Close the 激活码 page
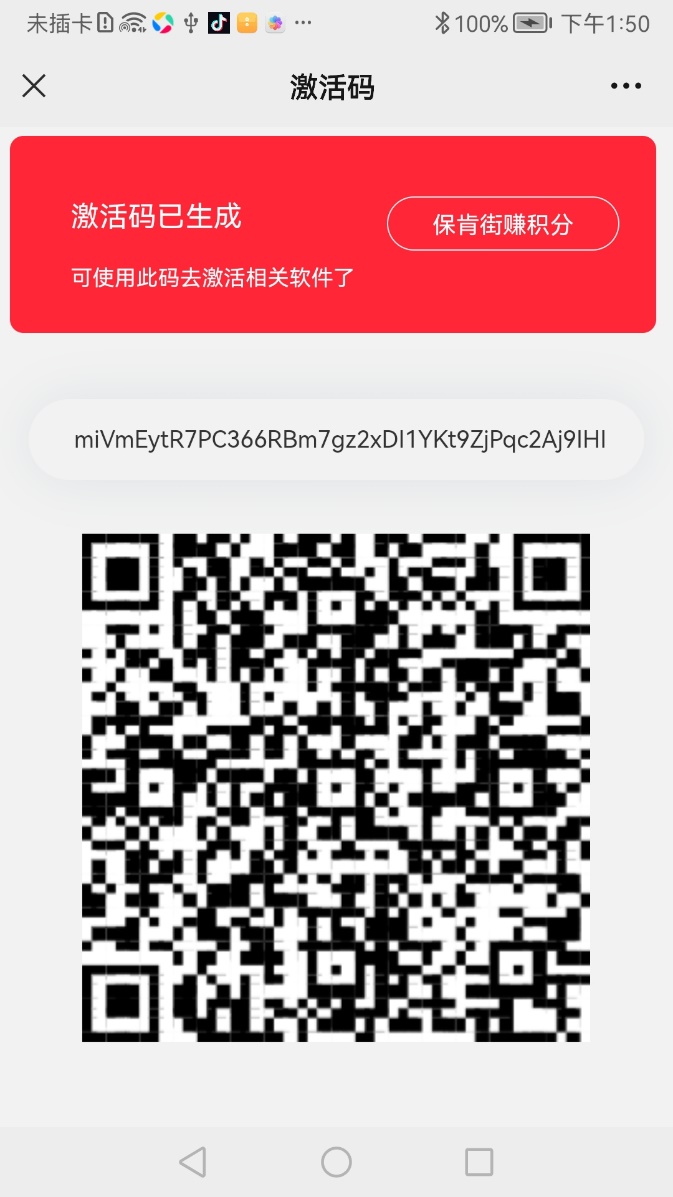Viewport: 673px width, 1197px height. [x=34, y=86]
